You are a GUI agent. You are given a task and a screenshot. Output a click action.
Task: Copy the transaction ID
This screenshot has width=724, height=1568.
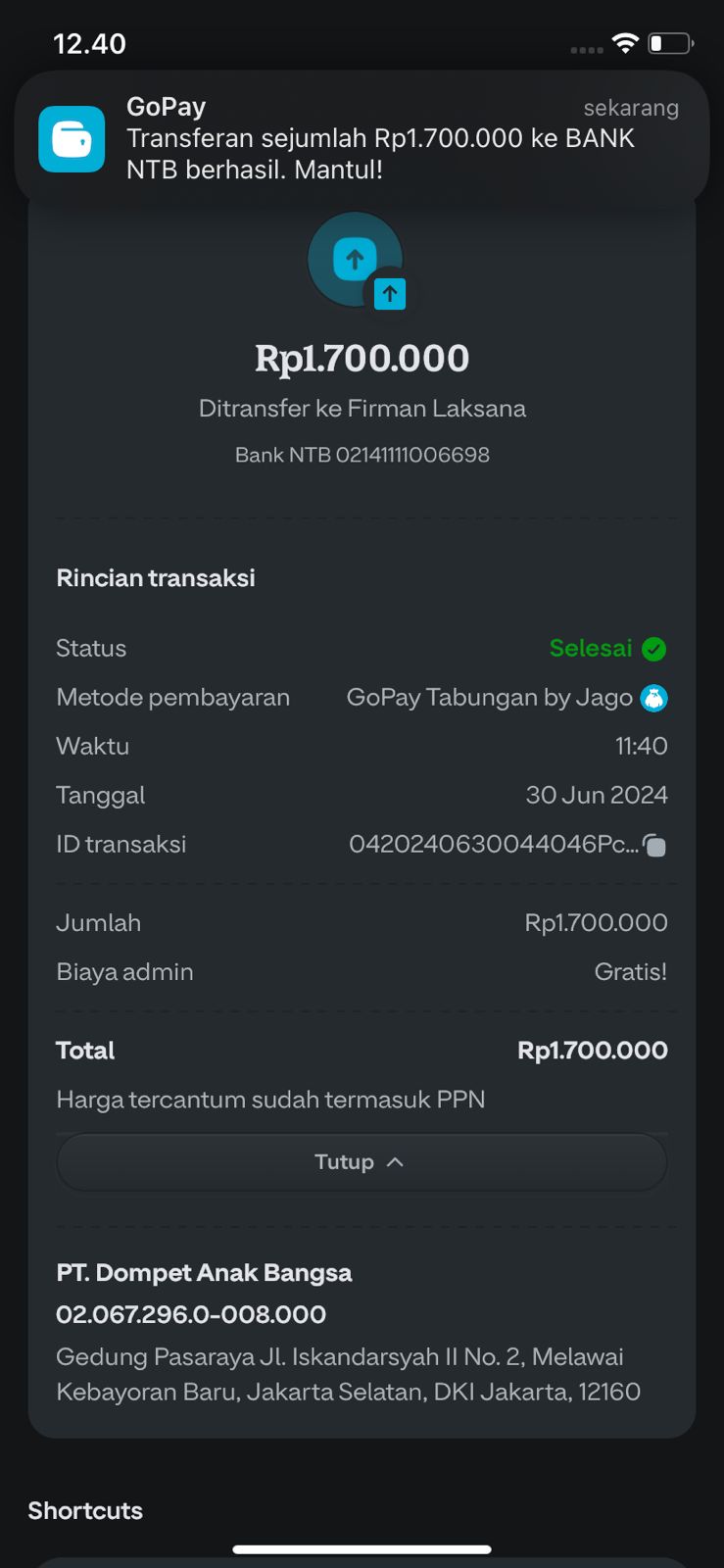tap(654, 845)
